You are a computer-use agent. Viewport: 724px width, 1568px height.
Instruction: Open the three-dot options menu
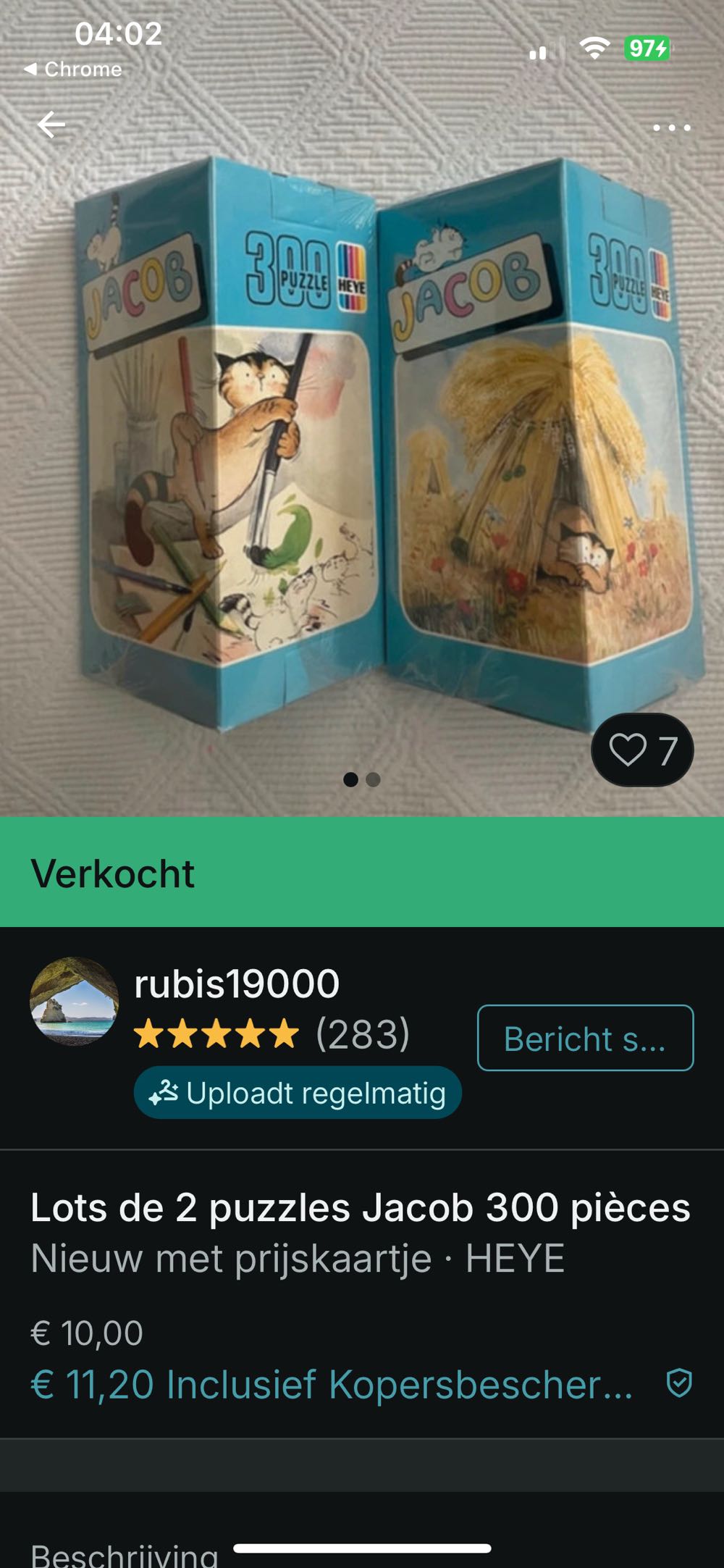pyautogui.click(x=668, y=129)
